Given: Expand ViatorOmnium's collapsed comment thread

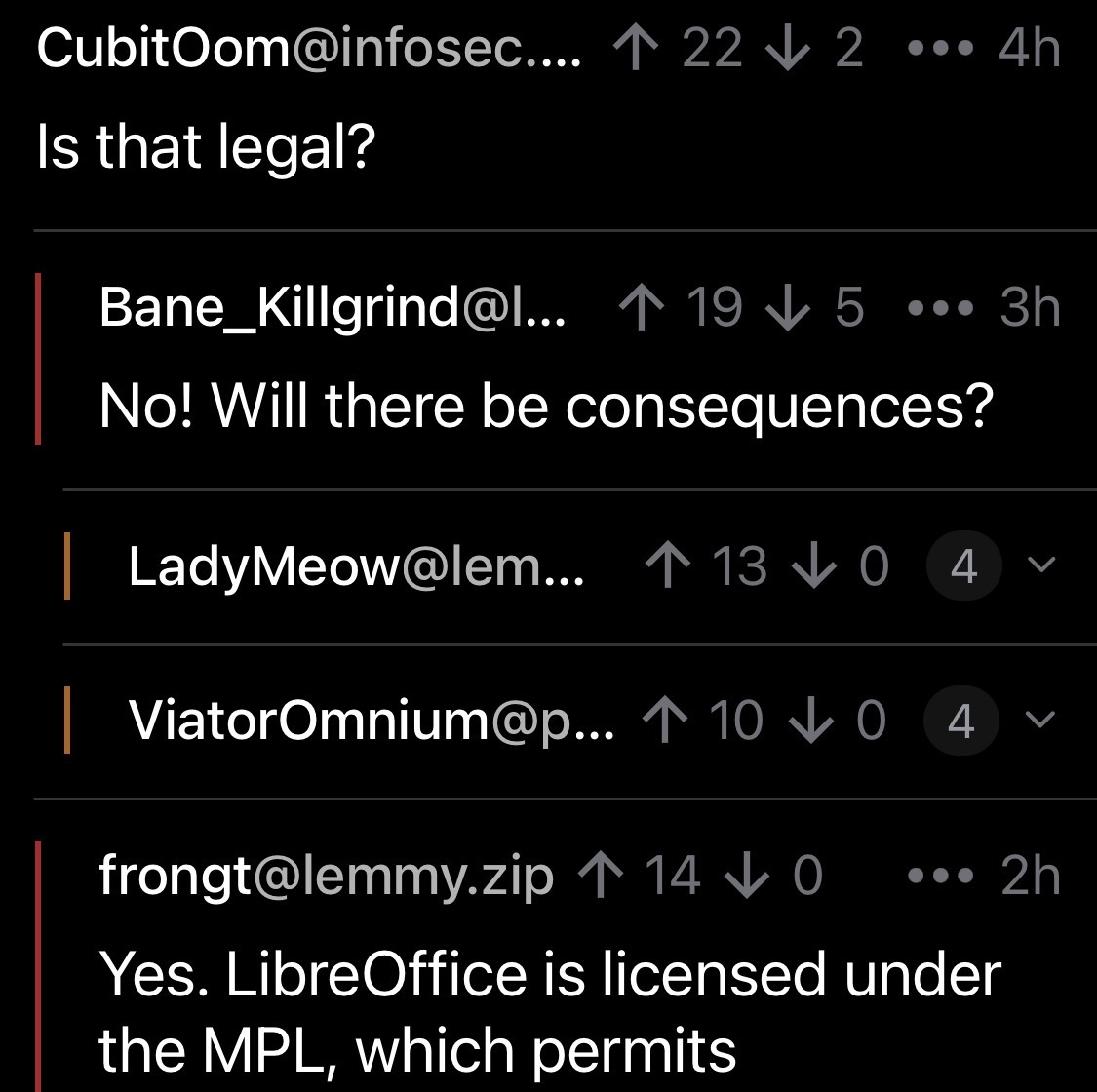Looking at the screenshot, I should point(1040,720).
